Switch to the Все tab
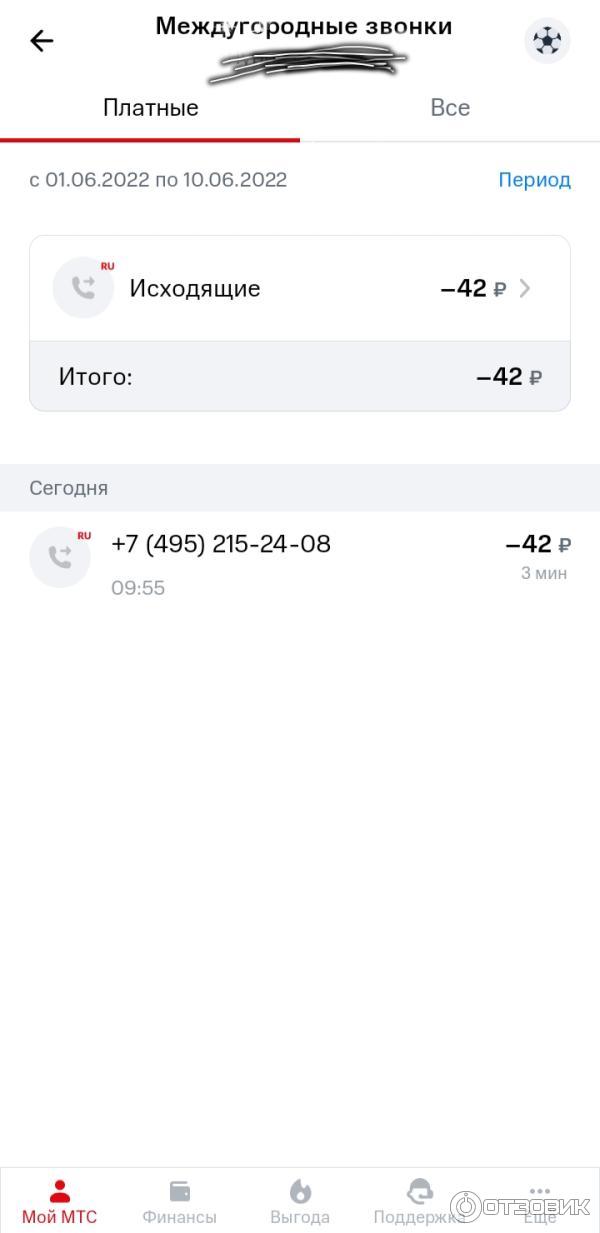Screen dimensions: 600x1233 450,108
